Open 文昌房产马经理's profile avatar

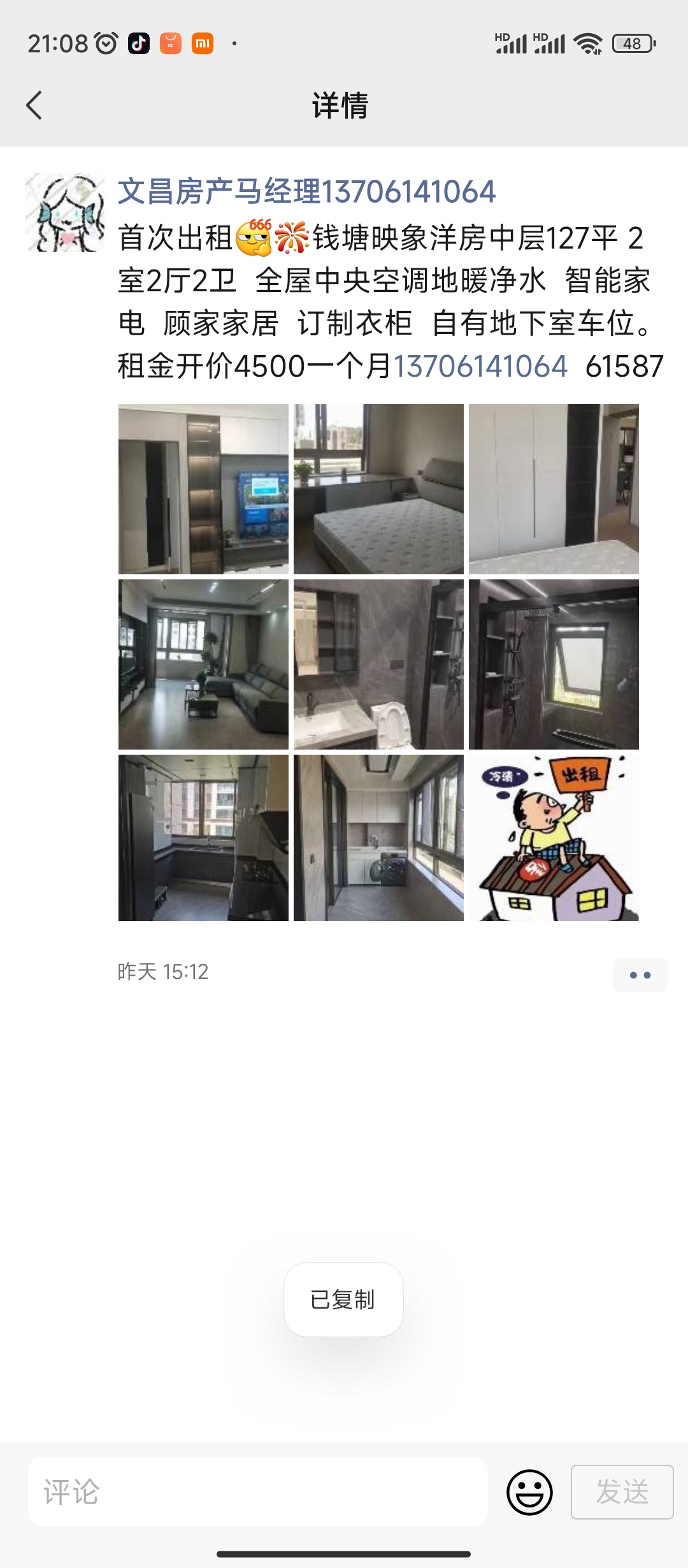click(x=65, y=212)
